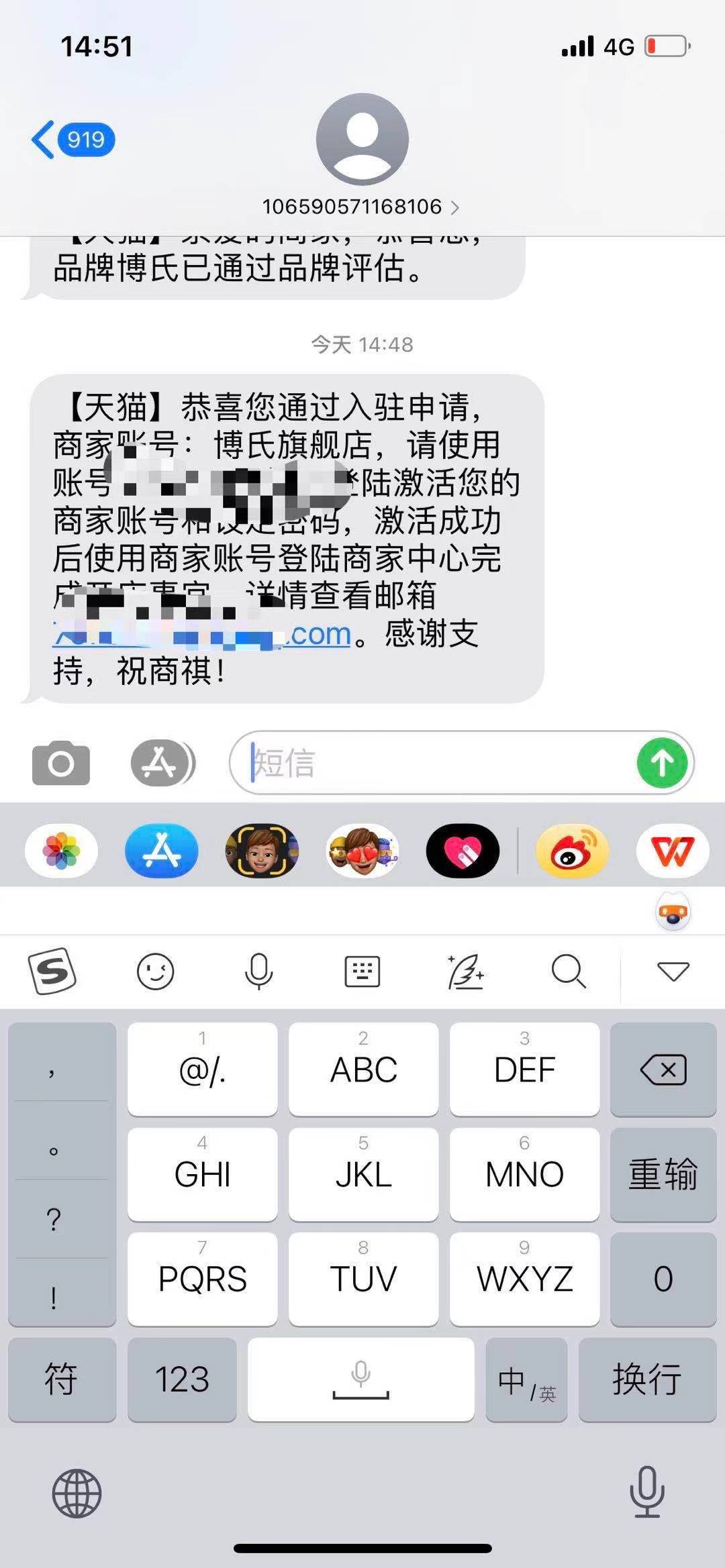Send the message with the green arrow

coord(663,763)
